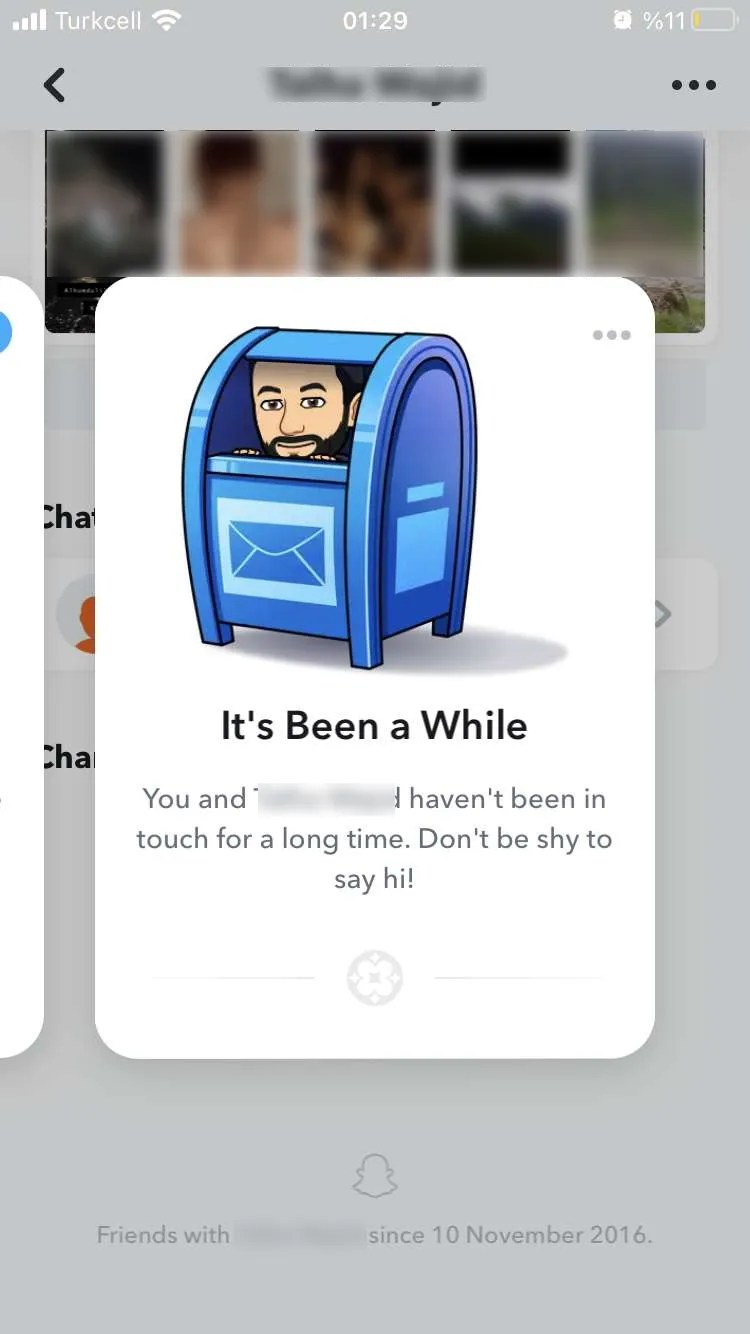The height and width of the screenshot is (1334, 750).
Task: Tap the 'Friends with since 10 November 2016' text
Action: point(374,1234)
